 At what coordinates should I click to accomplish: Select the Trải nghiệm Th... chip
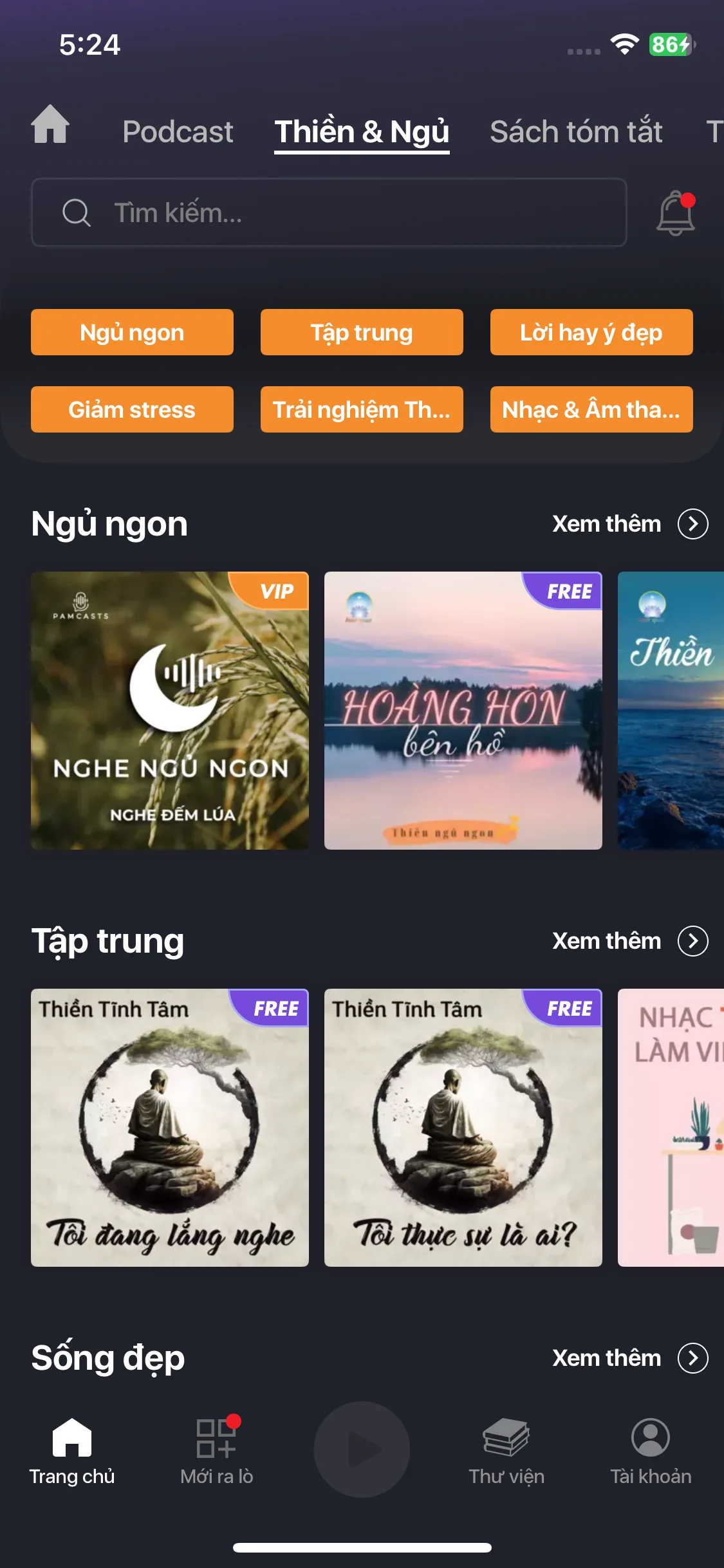(x=362, y=410)
